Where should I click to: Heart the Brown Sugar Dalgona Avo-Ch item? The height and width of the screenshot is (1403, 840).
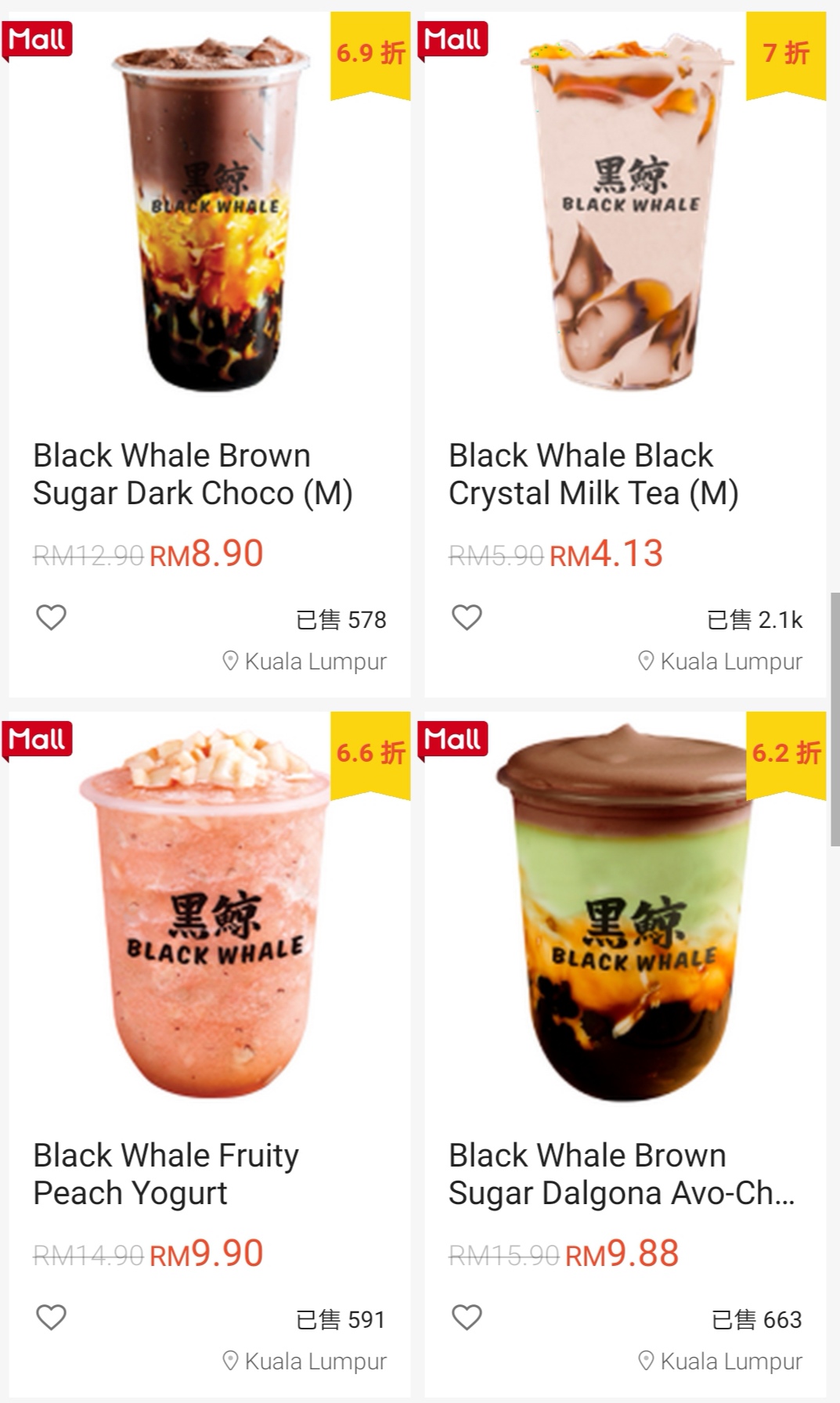[x=467, y=1318]
